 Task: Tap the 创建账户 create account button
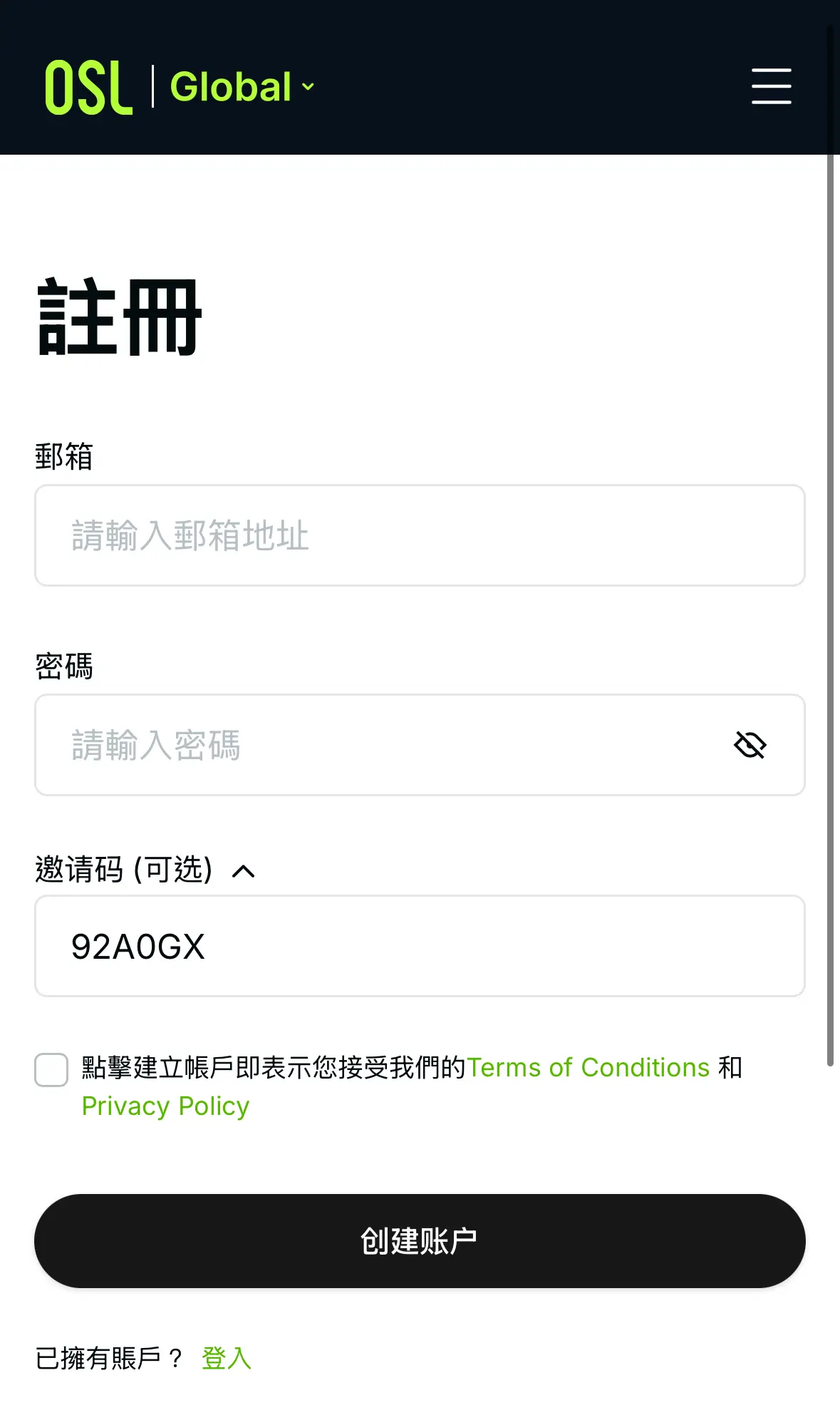click(x=419, y=1240)
